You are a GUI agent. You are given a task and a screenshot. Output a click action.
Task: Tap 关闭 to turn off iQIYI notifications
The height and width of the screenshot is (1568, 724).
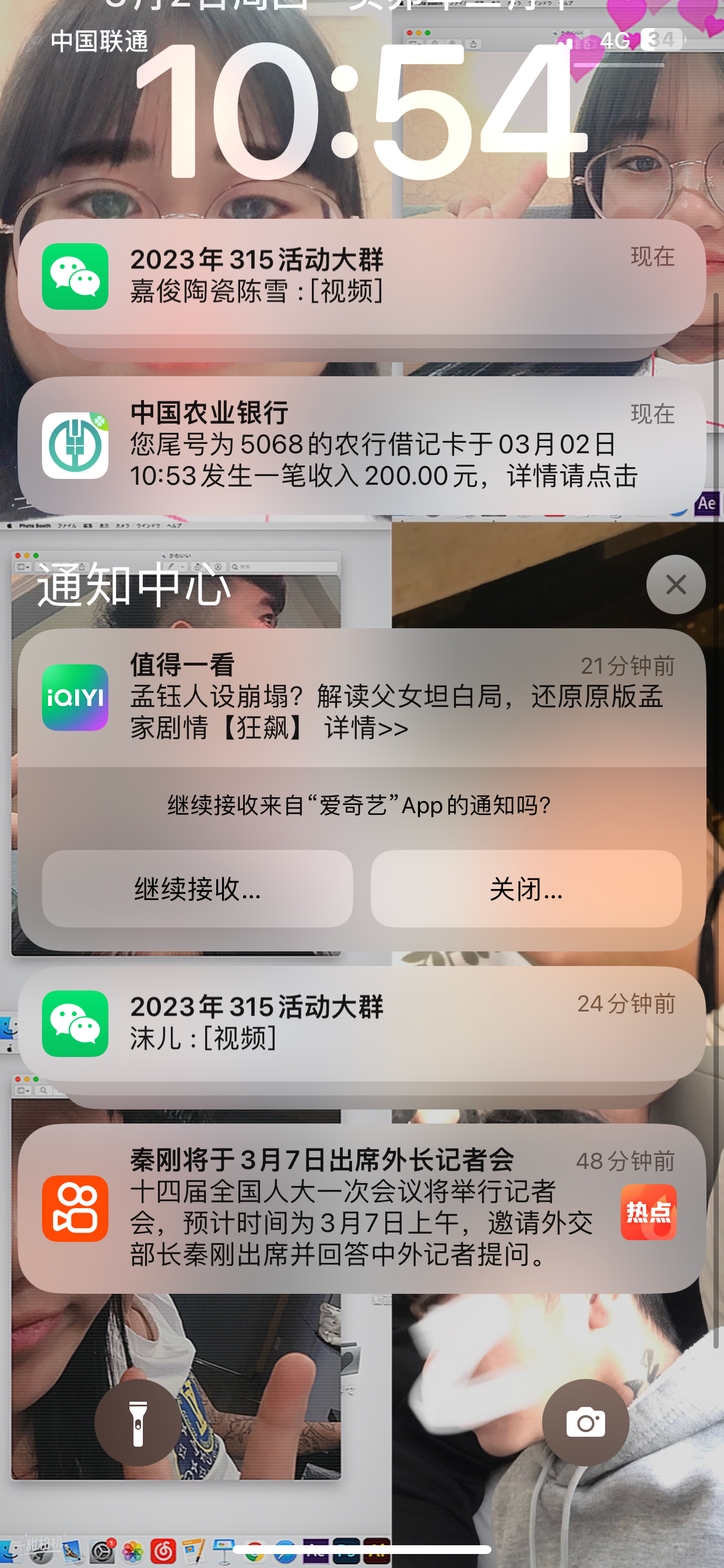(526, 888)
